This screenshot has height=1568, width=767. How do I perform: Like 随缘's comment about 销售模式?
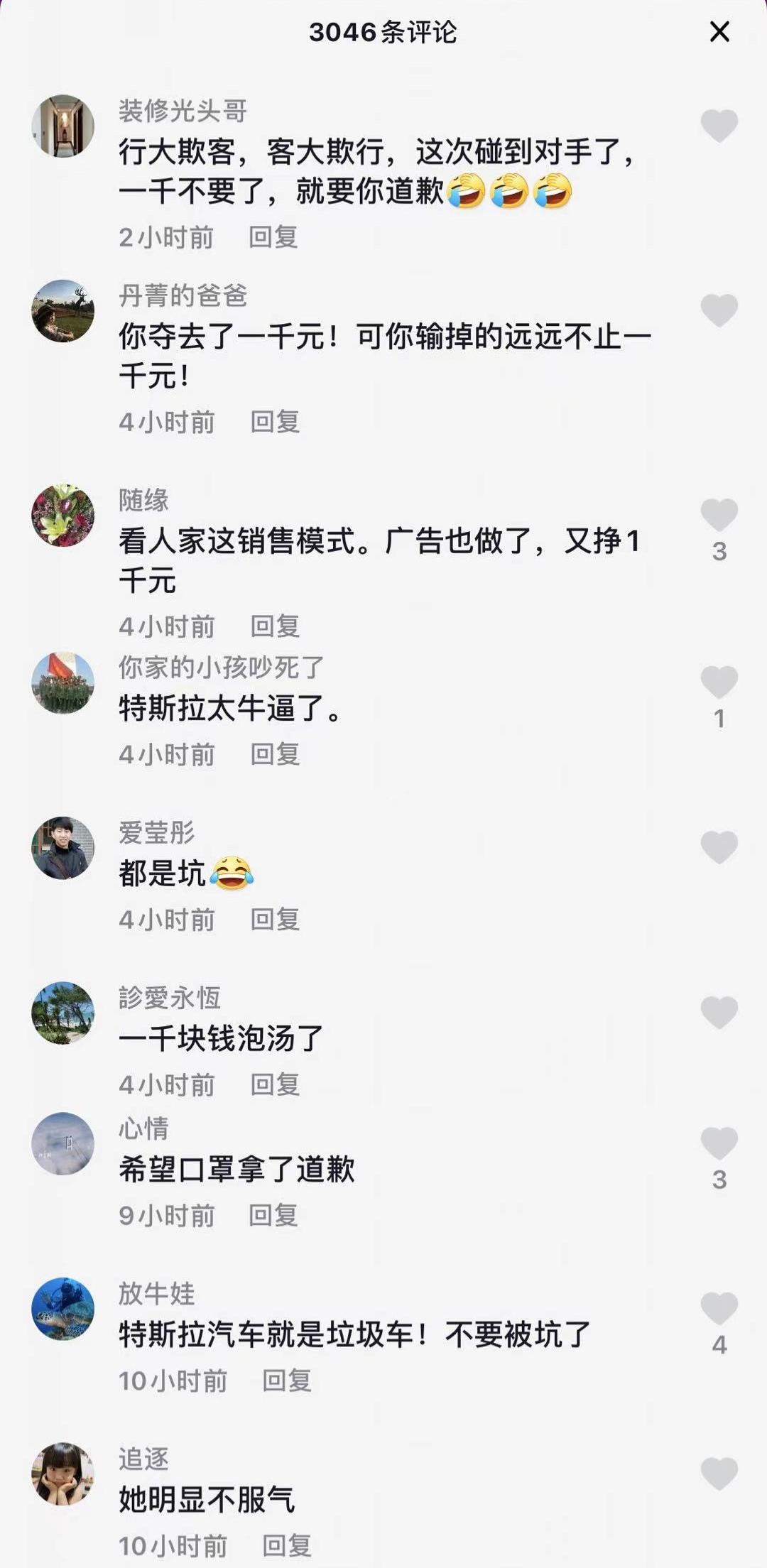point(719,515)
